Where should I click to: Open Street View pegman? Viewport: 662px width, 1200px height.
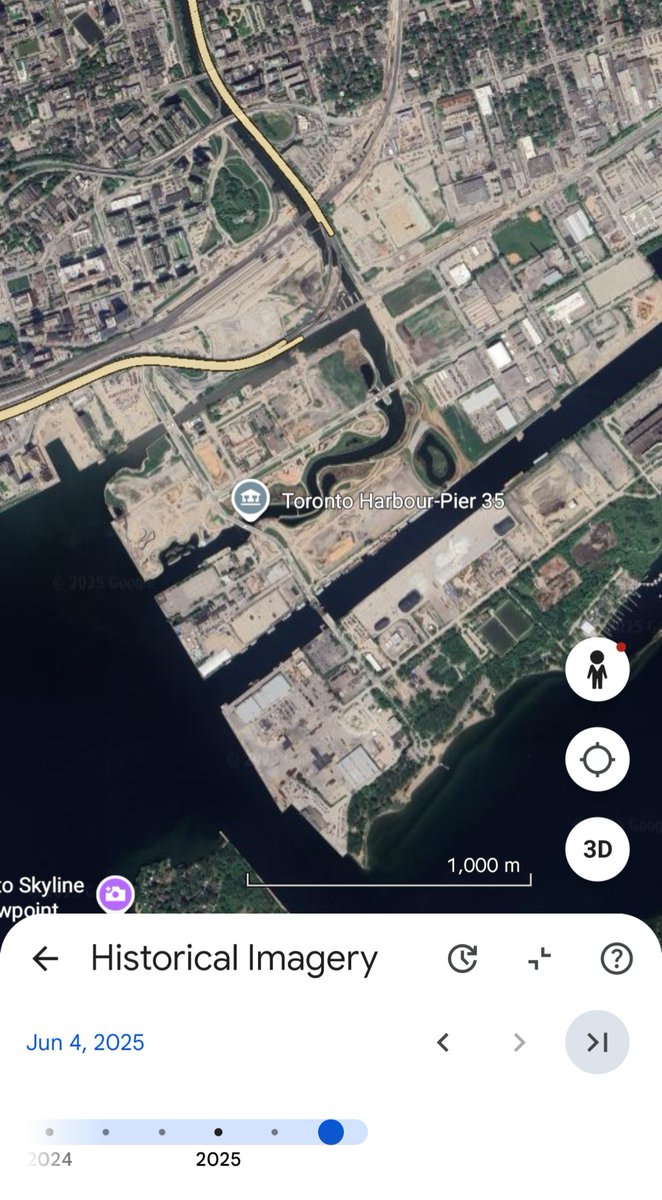(597, 670)
